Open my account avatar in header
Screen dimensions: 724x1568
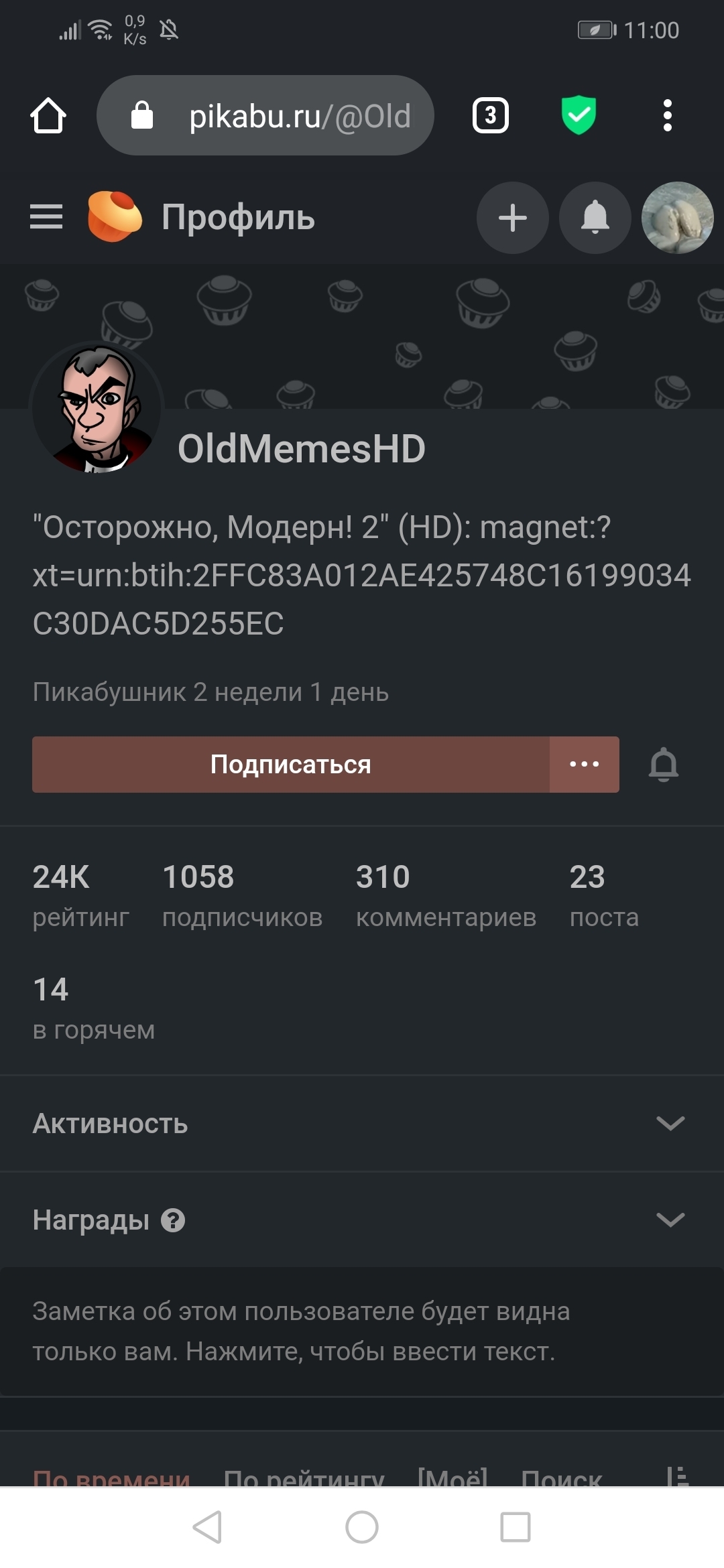tap(677, 218)
